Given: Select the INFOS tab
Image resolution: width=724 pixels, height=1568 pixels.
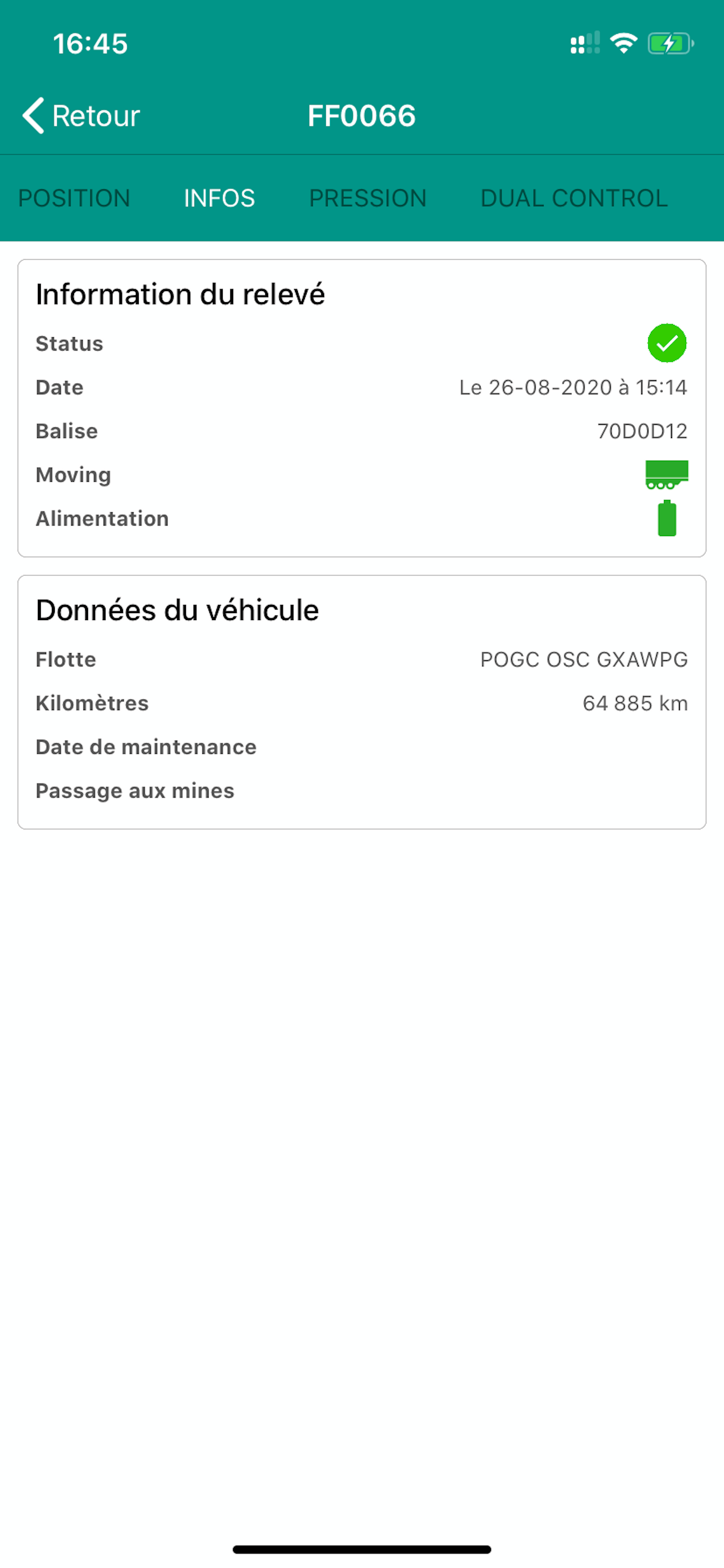Looking at the screenshot, I should (x=219, y=198).
